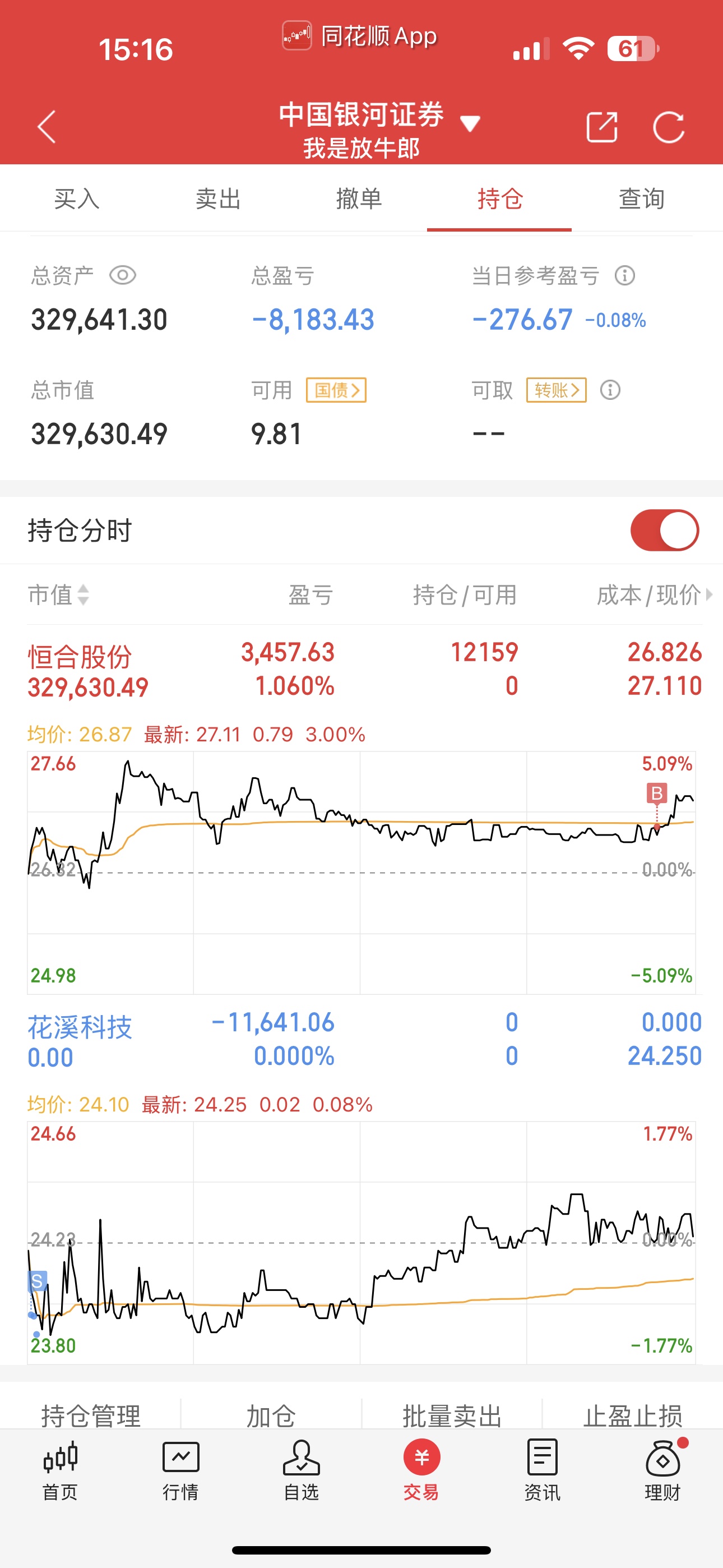Sort holdings by 市值

[x=58, y=594]
